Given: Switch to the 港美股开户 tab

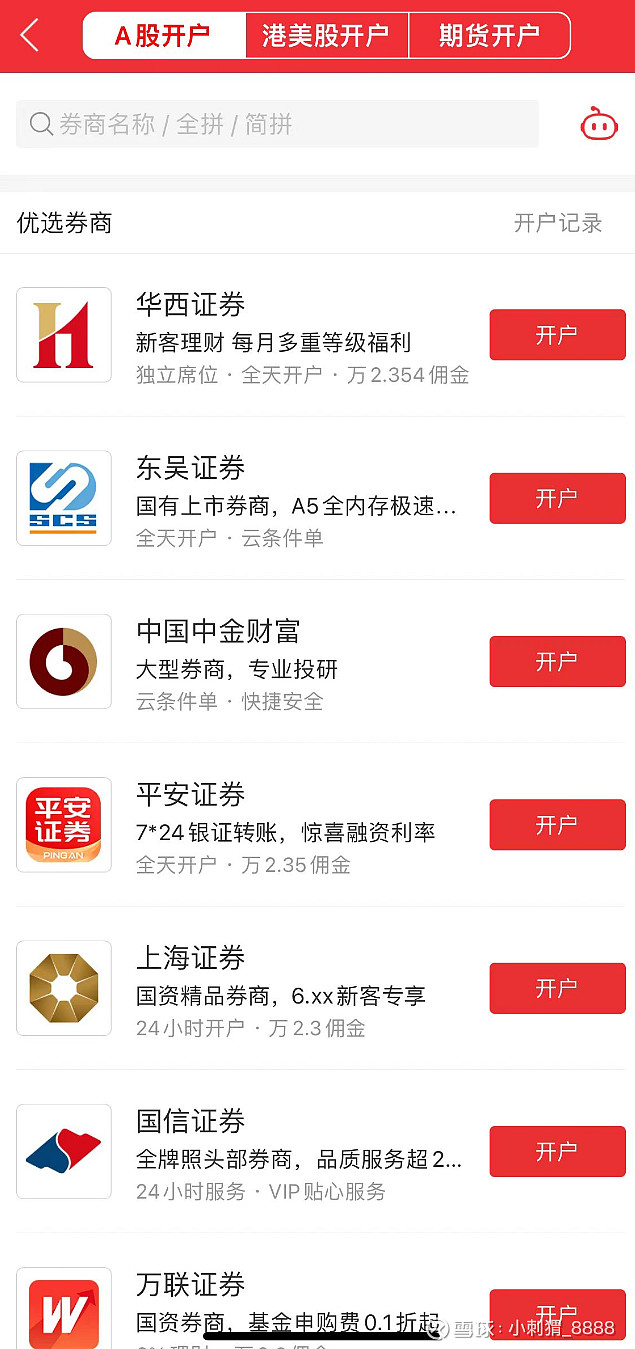Looking at the screenshot, I should pyautogui.click(x=326, y=36).
